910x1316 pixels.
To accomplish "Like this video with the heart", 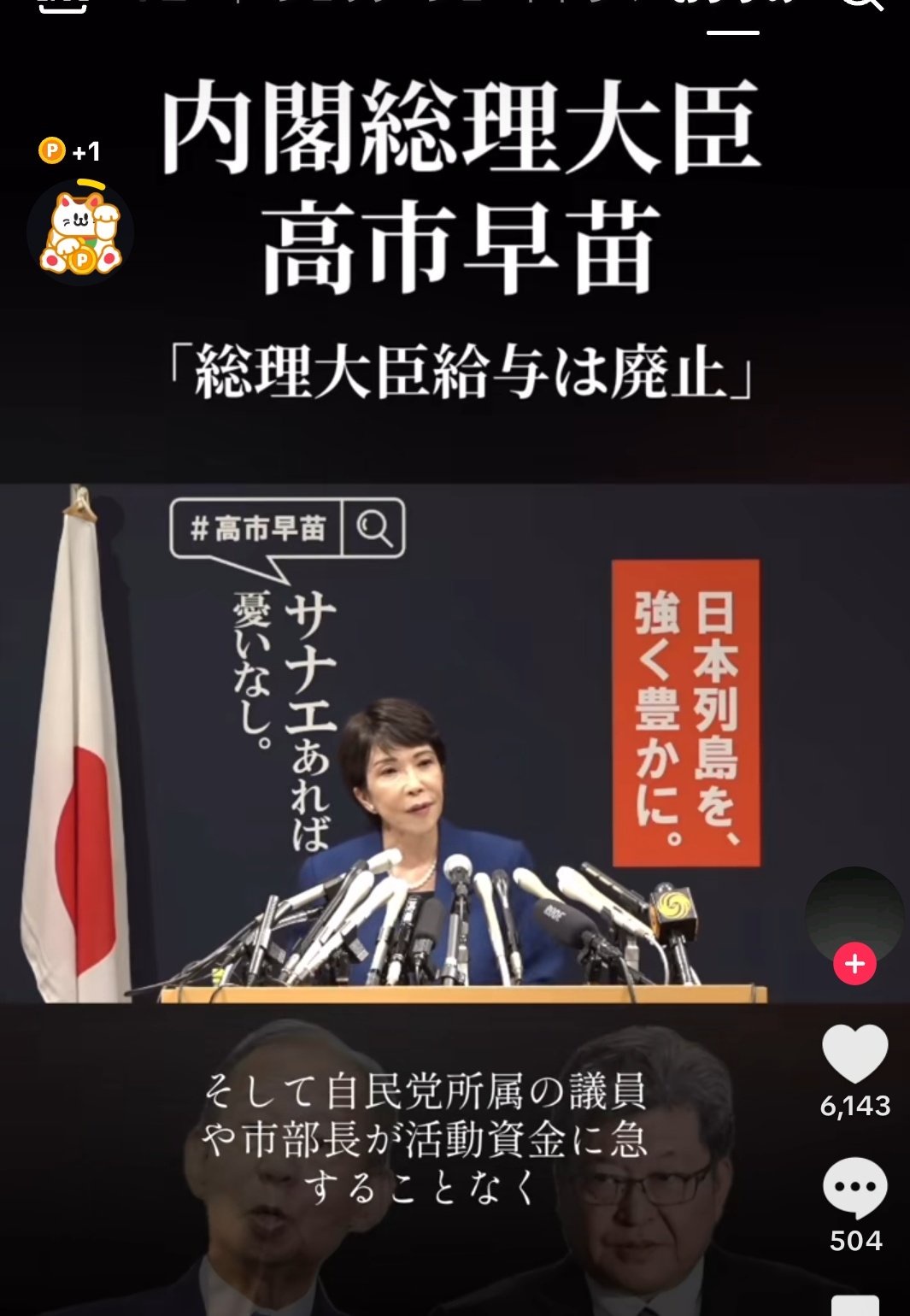I will click(x=854, y=1054).
